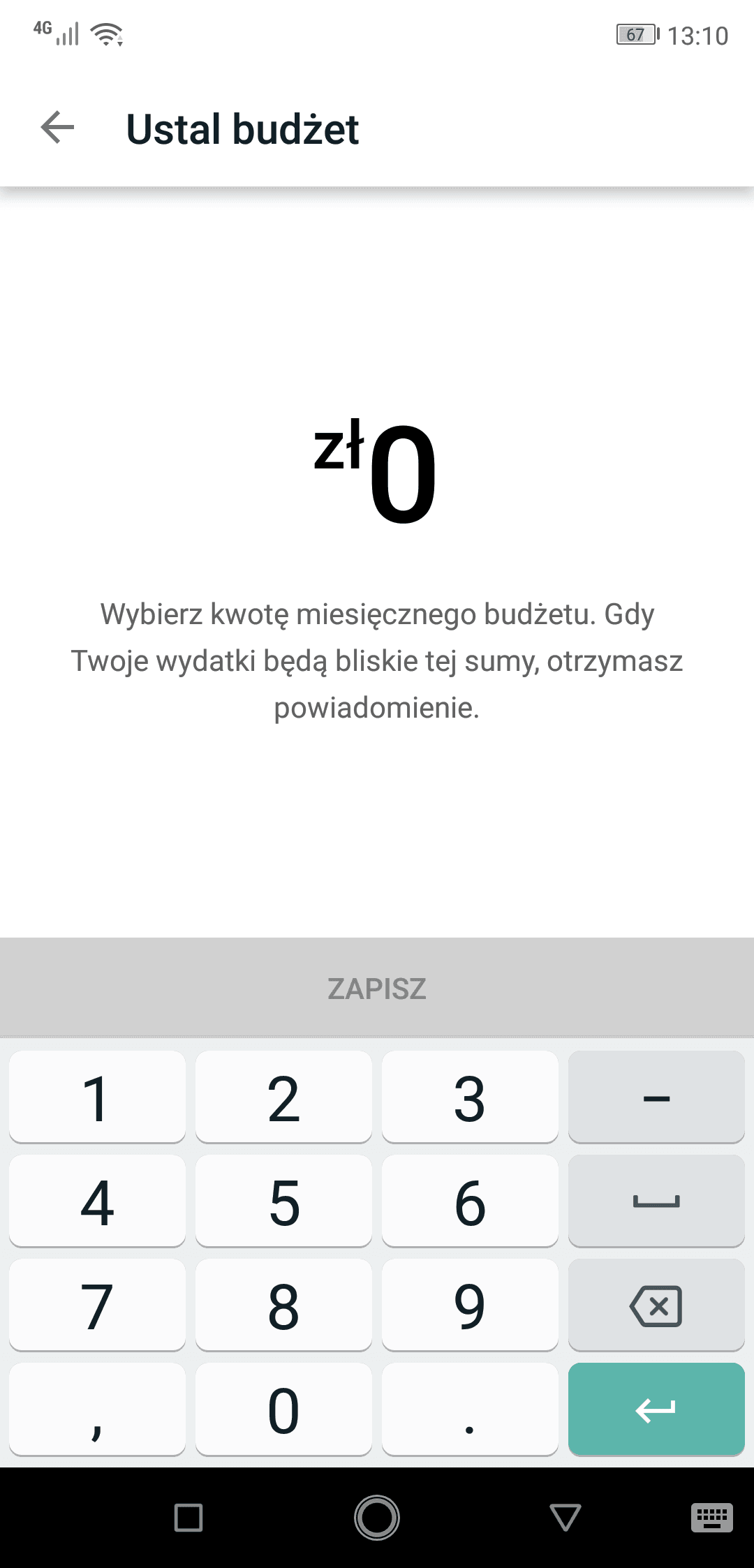Tap the ZAPISZ button to save budget
Screen dimensions: 754x1568
pyautogui.click(x=377, y=988)
